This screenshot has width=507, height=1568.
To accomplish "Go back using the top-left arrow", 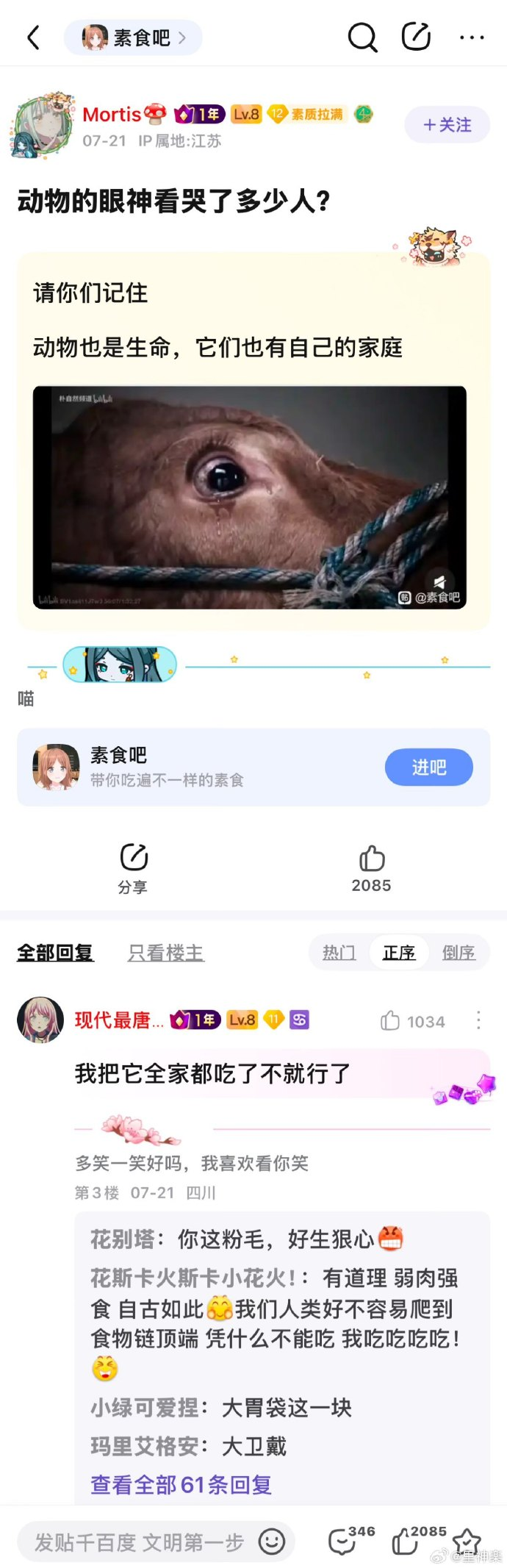I will click(33, 37).
